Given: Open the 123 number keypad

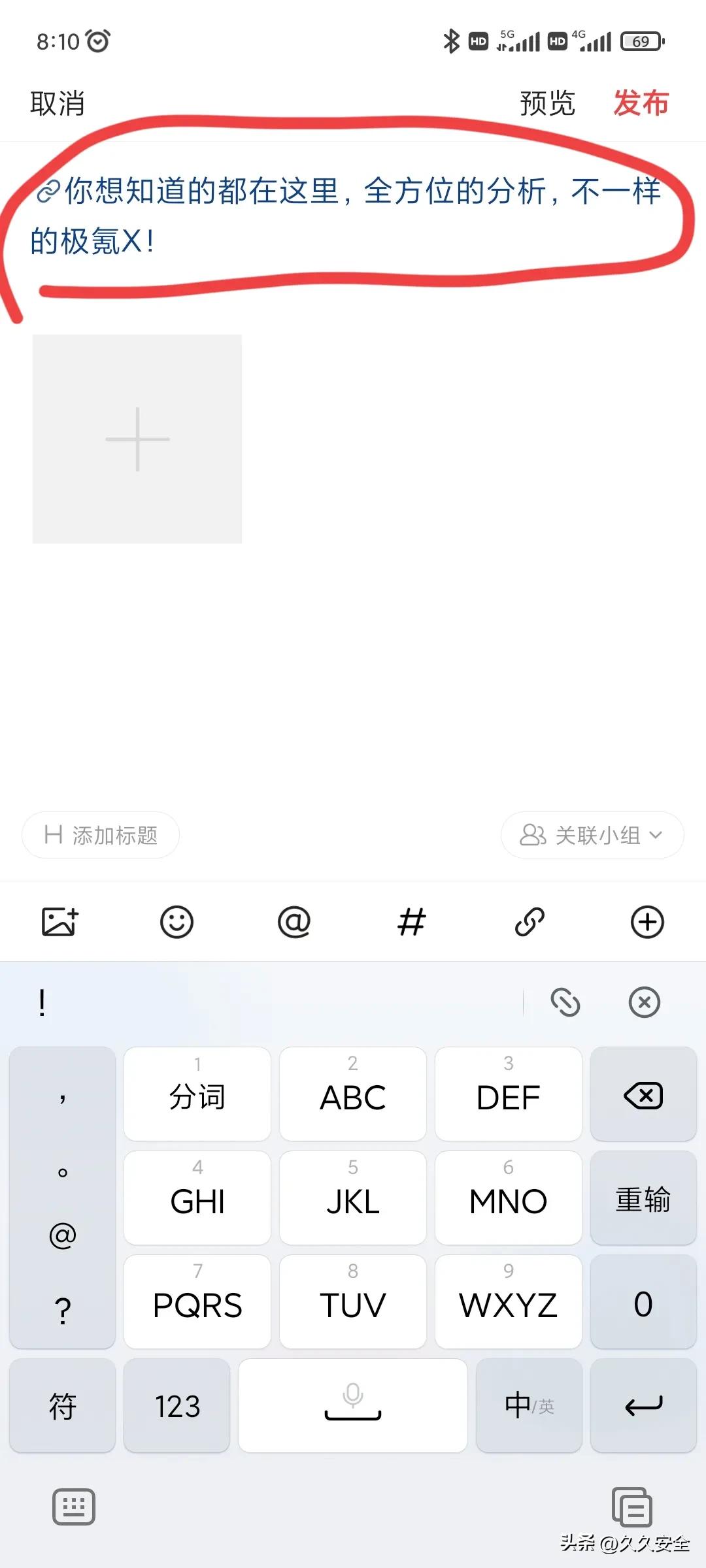Looking at the screenshot, I should pyautogui.click(x=176, y=1405).
